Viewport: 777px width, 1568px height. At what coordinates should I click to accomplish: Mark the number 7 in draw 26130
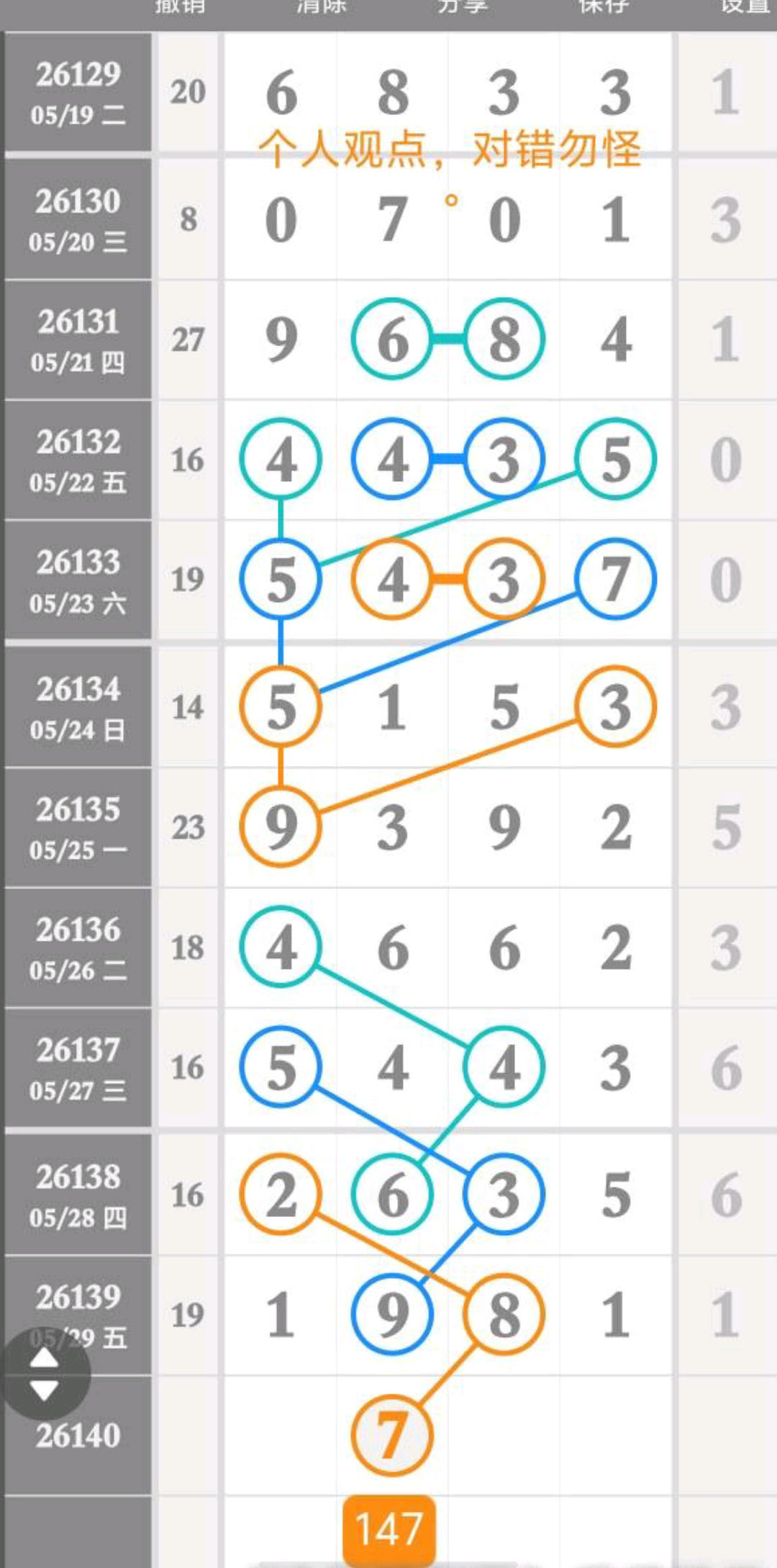coord(393,219)
